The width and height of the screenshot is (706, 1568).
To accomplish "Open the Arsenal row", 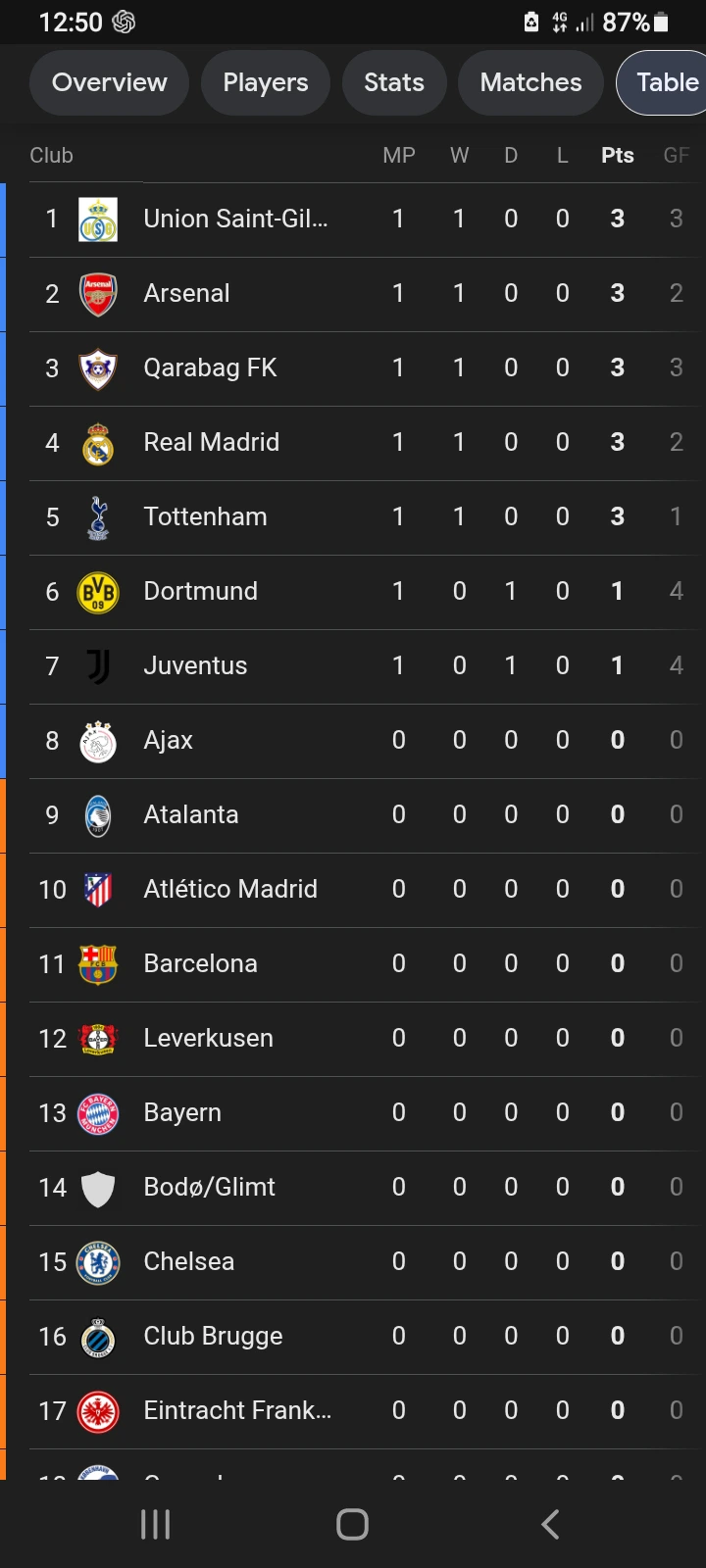I will coord(186,293).
